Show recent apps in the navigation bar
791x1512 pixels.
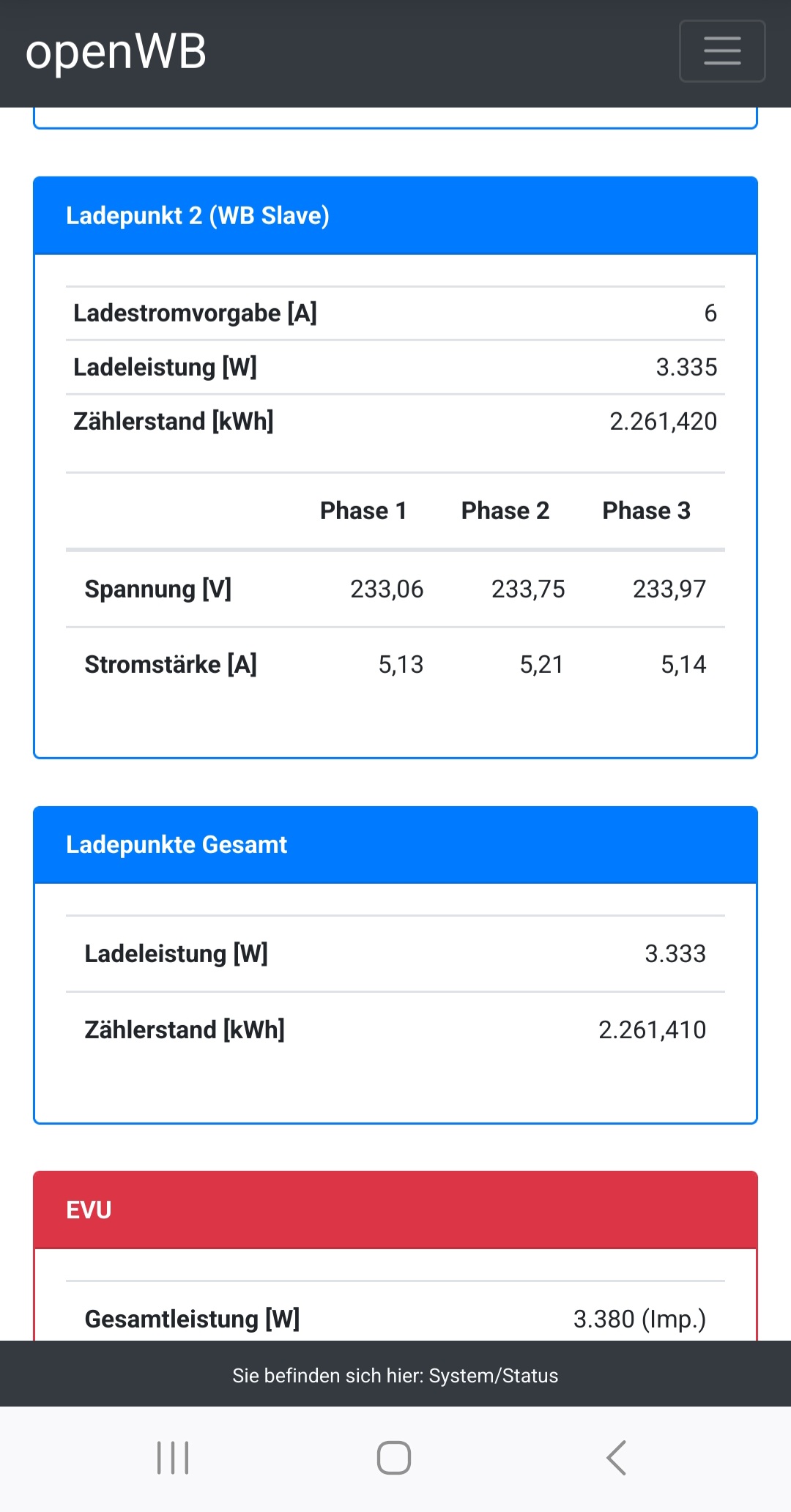[173, 1457]
